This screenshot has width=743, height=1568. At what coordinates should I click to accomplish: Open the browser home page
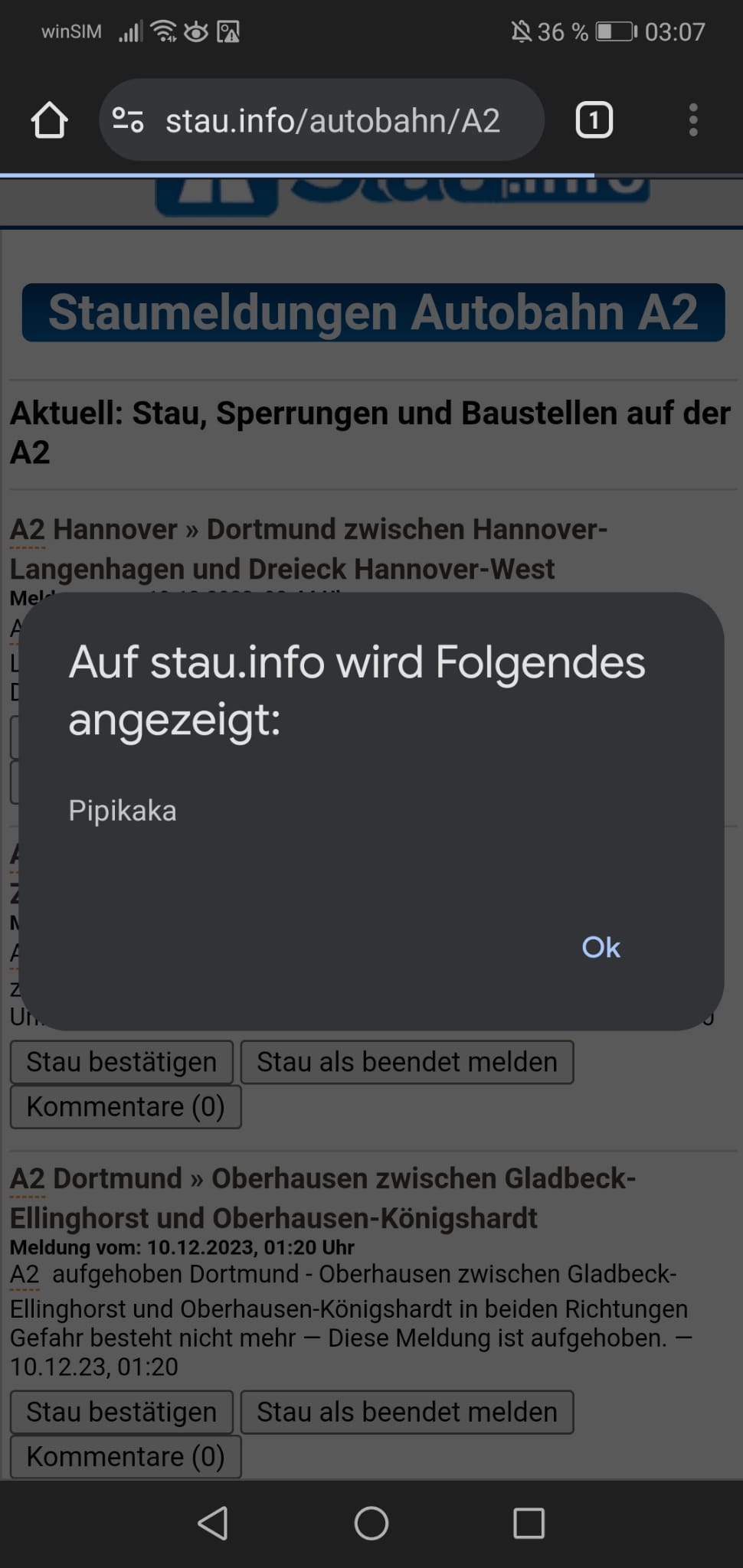point(50,120)
